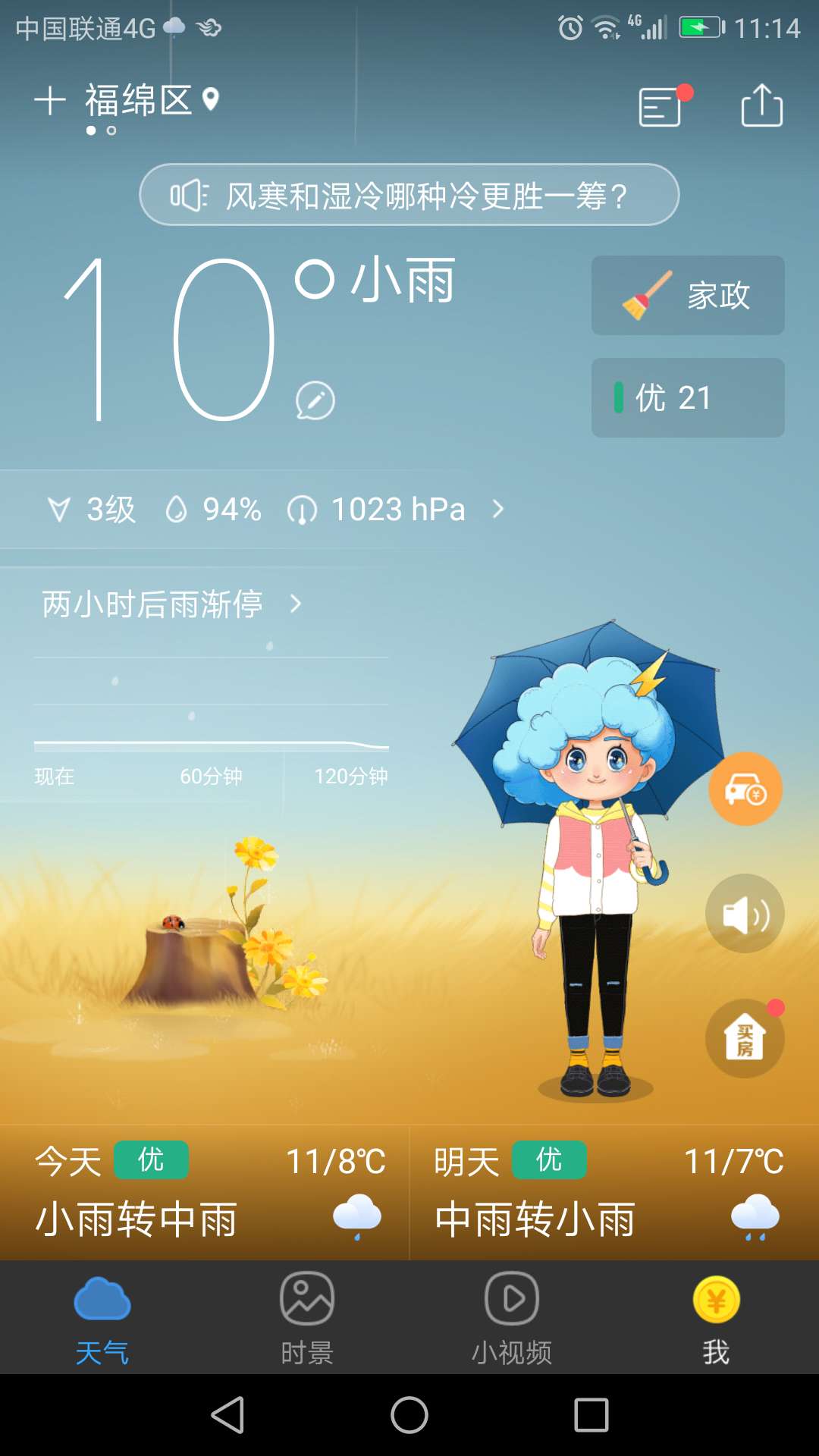Open the message center icon
819x1456 pixels.
[659, 106]
